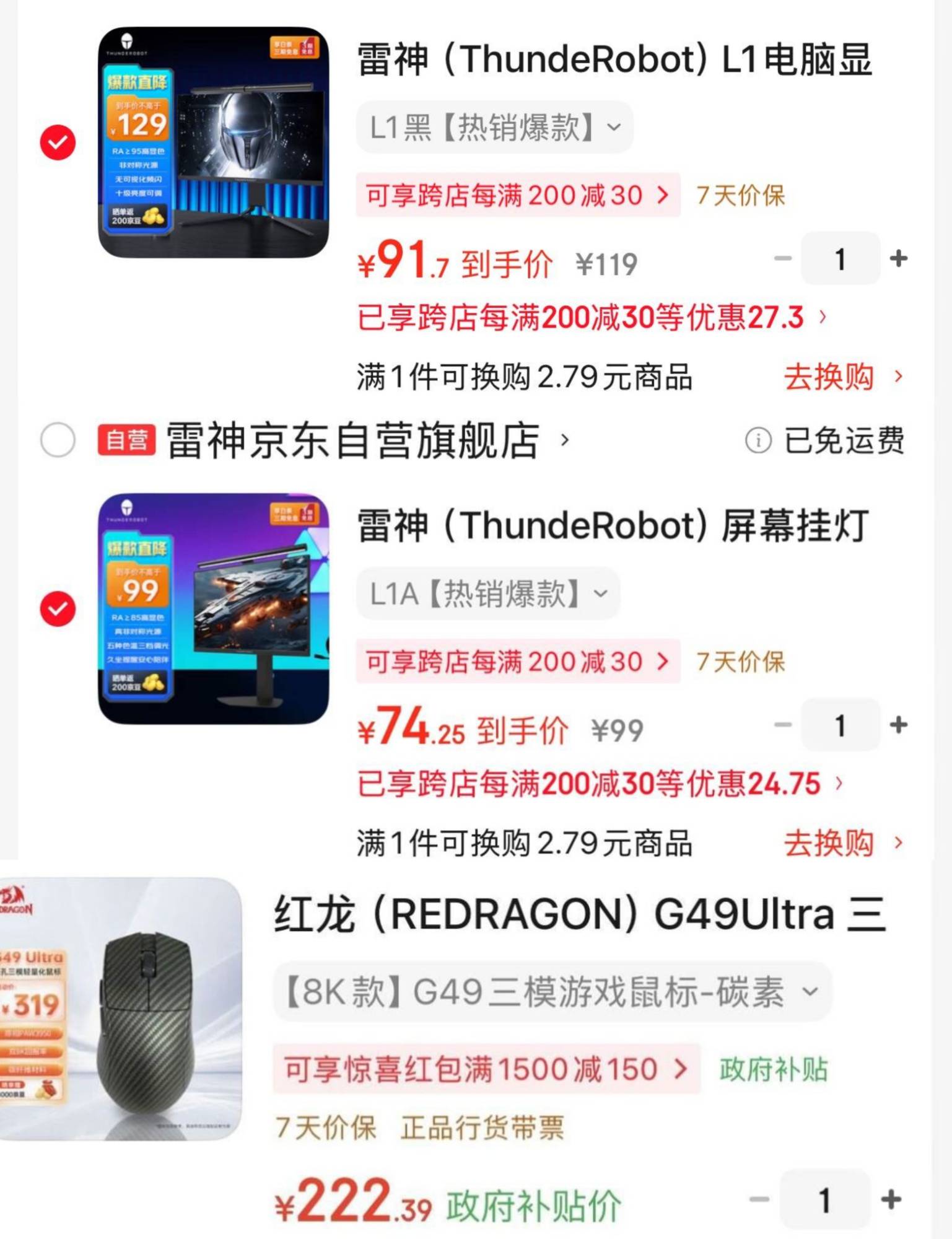The height and width of the screenshot is (1239, 952).
Task: Change the L1A【热销爆款】 variant
Action: coord(488,594)
